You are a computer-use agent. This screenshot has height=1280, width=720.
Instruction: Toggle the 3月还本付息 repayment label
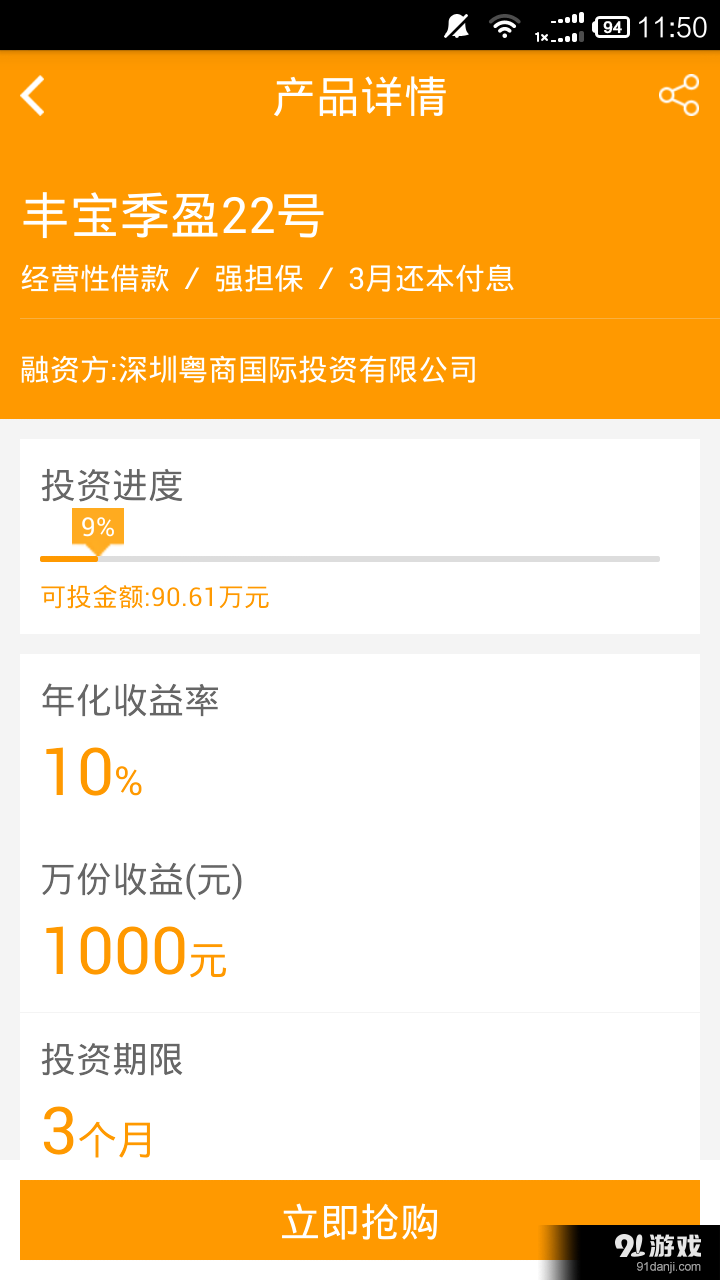pyautogui.click(x=430, y=280)
